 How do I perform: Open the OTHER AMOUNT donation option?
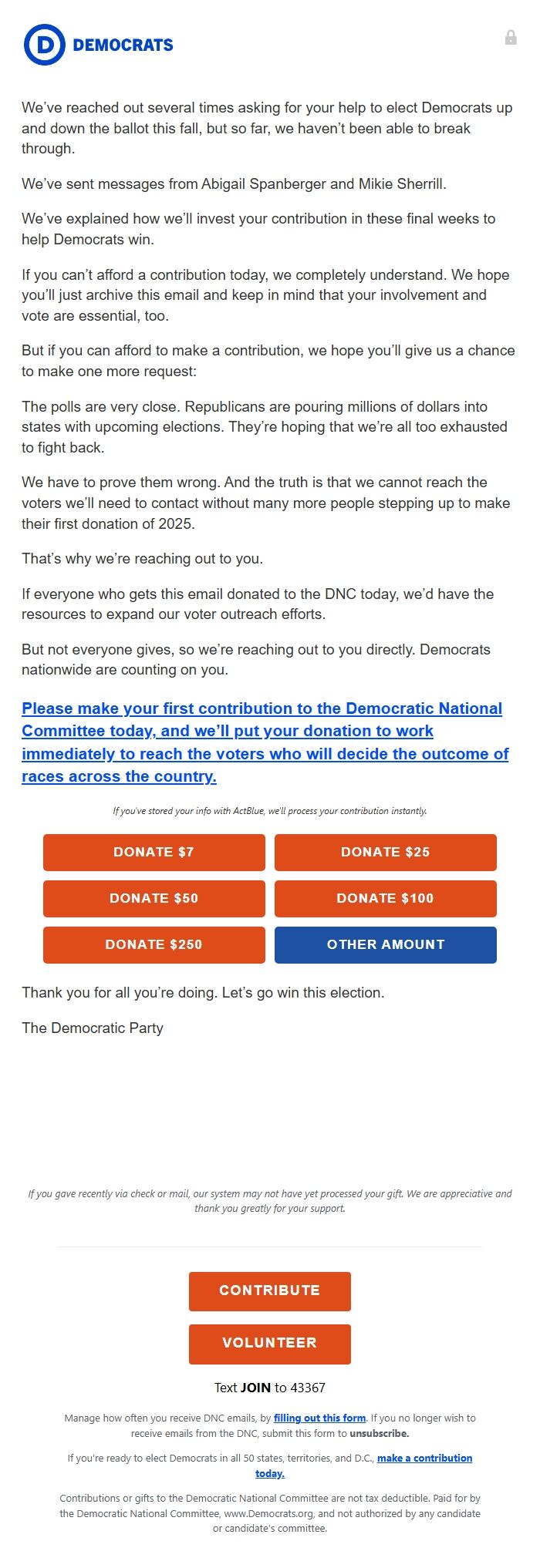click(x=385, y=944)
